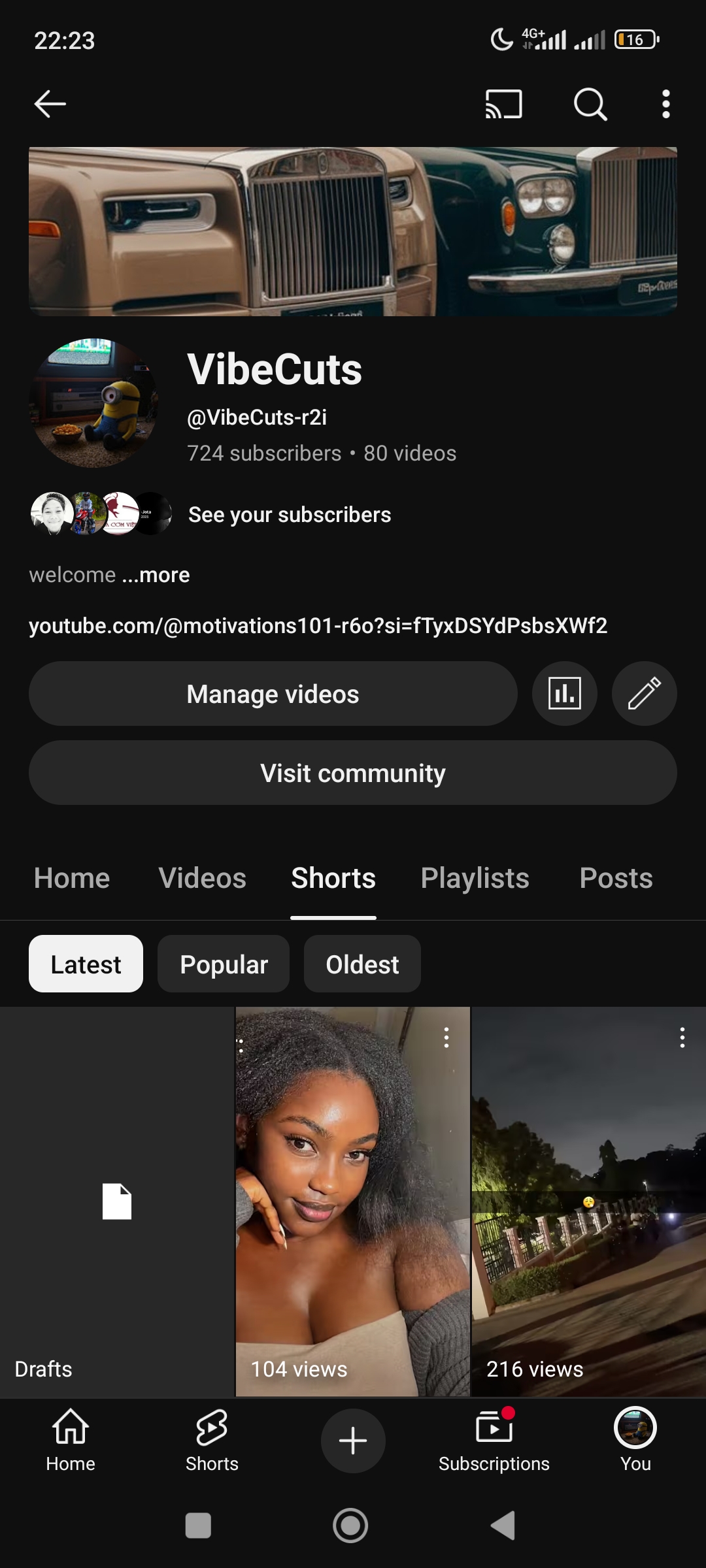Select the Oldest filter chip
Viewport: 706px width, 1568px height.
(x=362, y=963)
